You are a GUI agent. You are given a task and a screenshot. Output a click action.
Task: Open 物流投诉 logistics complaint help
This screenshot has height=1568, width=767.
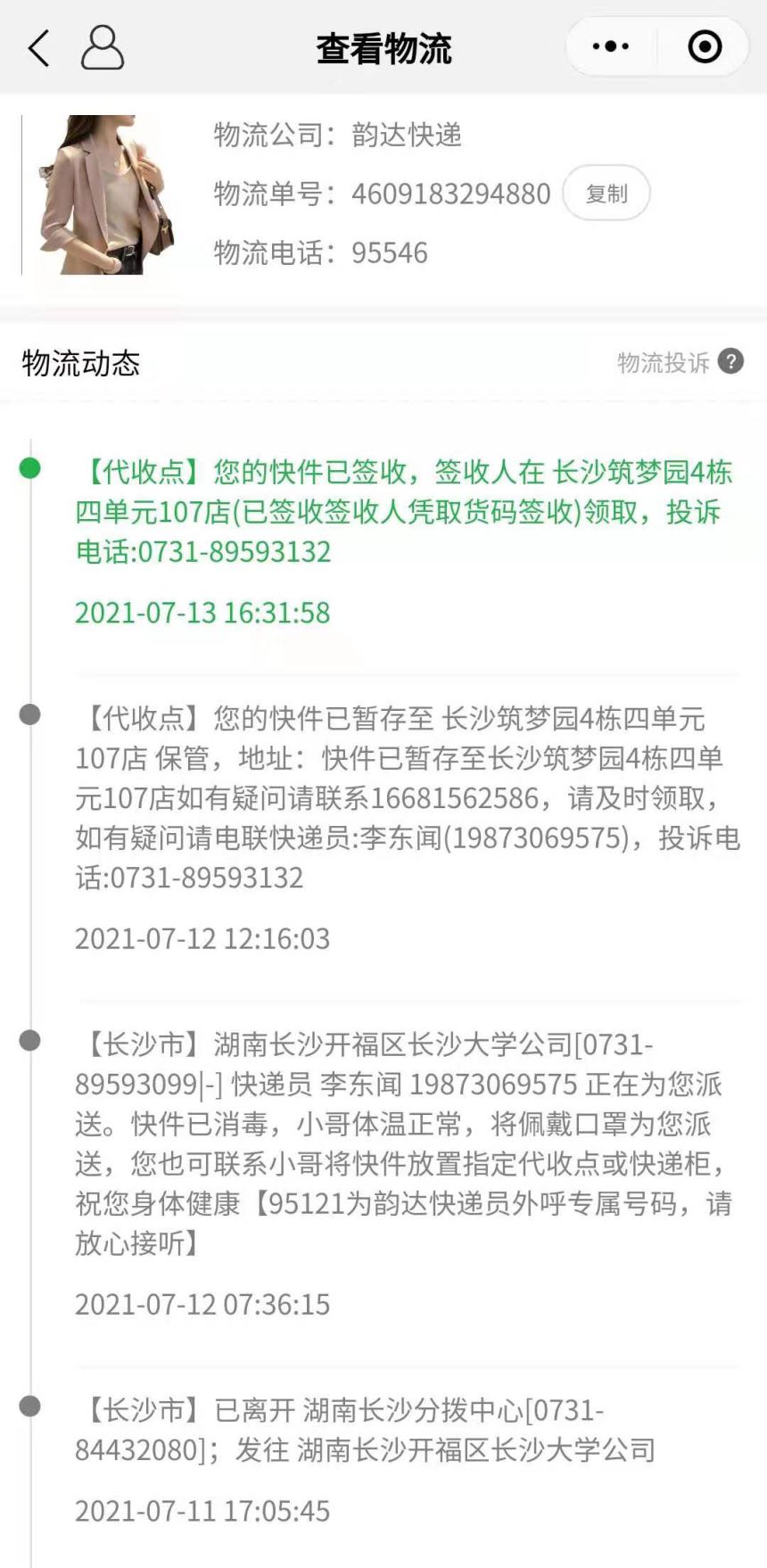(680, 362)
